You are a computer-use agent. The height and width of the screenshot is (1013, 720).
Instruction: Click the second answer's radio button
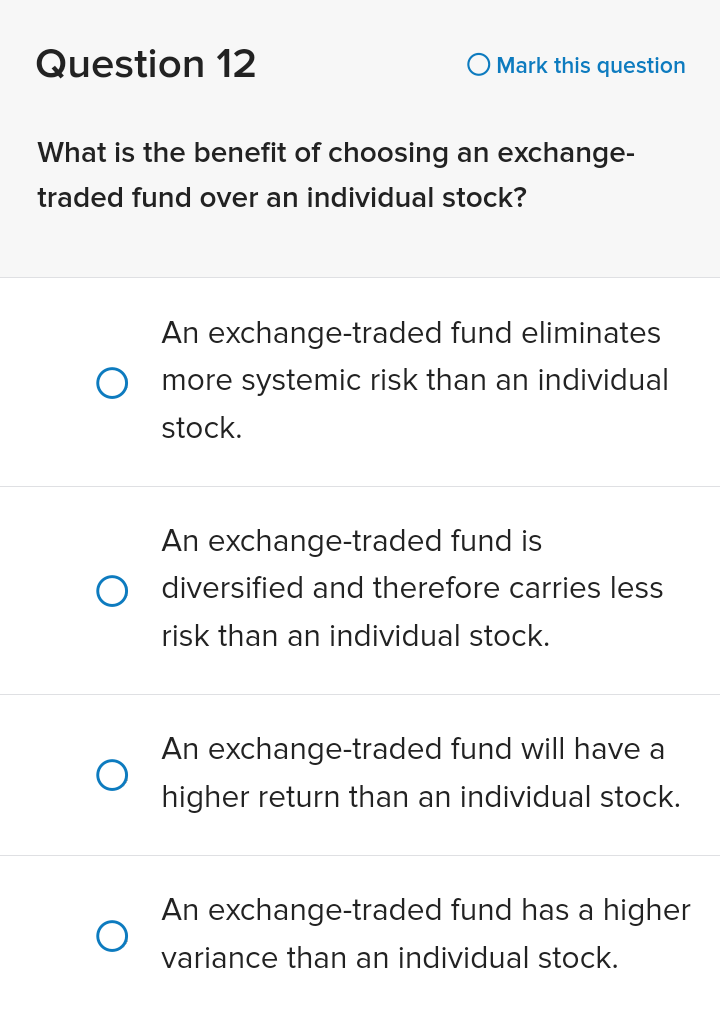point(113,591)
